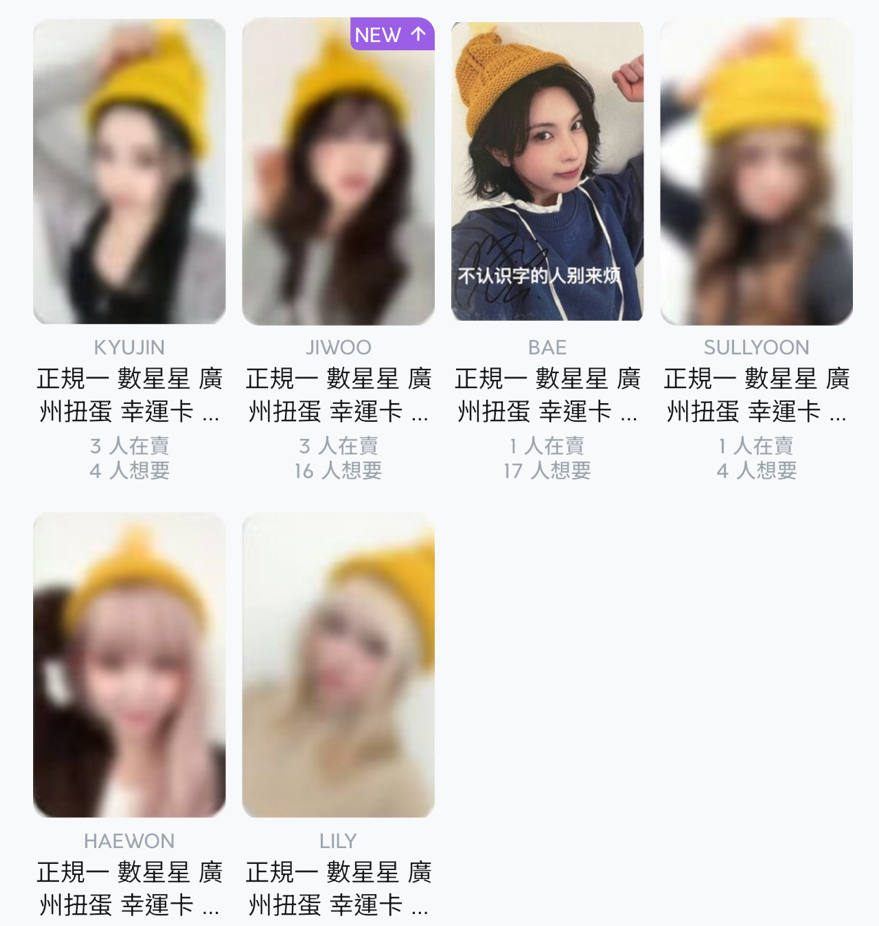Image resolution: width=879 pixels, height=926 pixels.
Task: Click the 16 人想要 count under JIWOO
Action: point(337,470)
